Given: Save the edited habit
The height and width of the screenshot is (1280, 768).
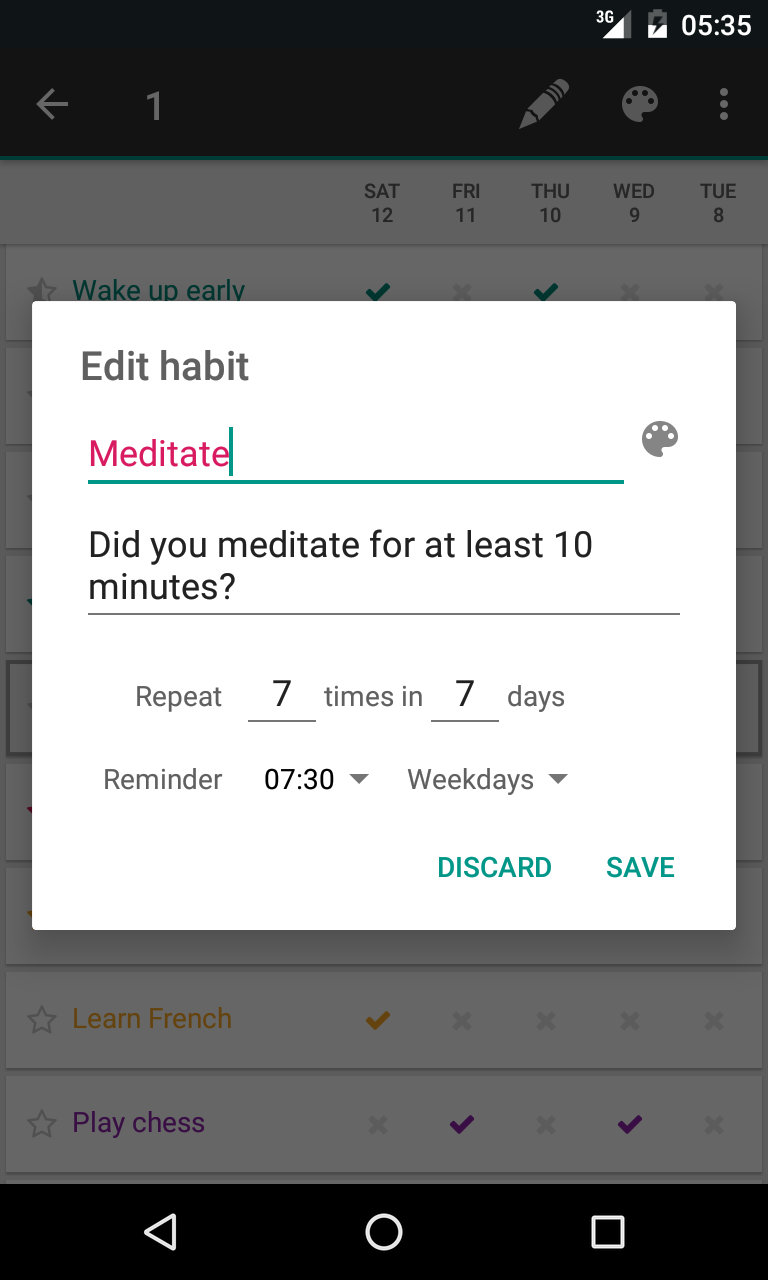Looking at the screenshot, I should click(640, 867).
